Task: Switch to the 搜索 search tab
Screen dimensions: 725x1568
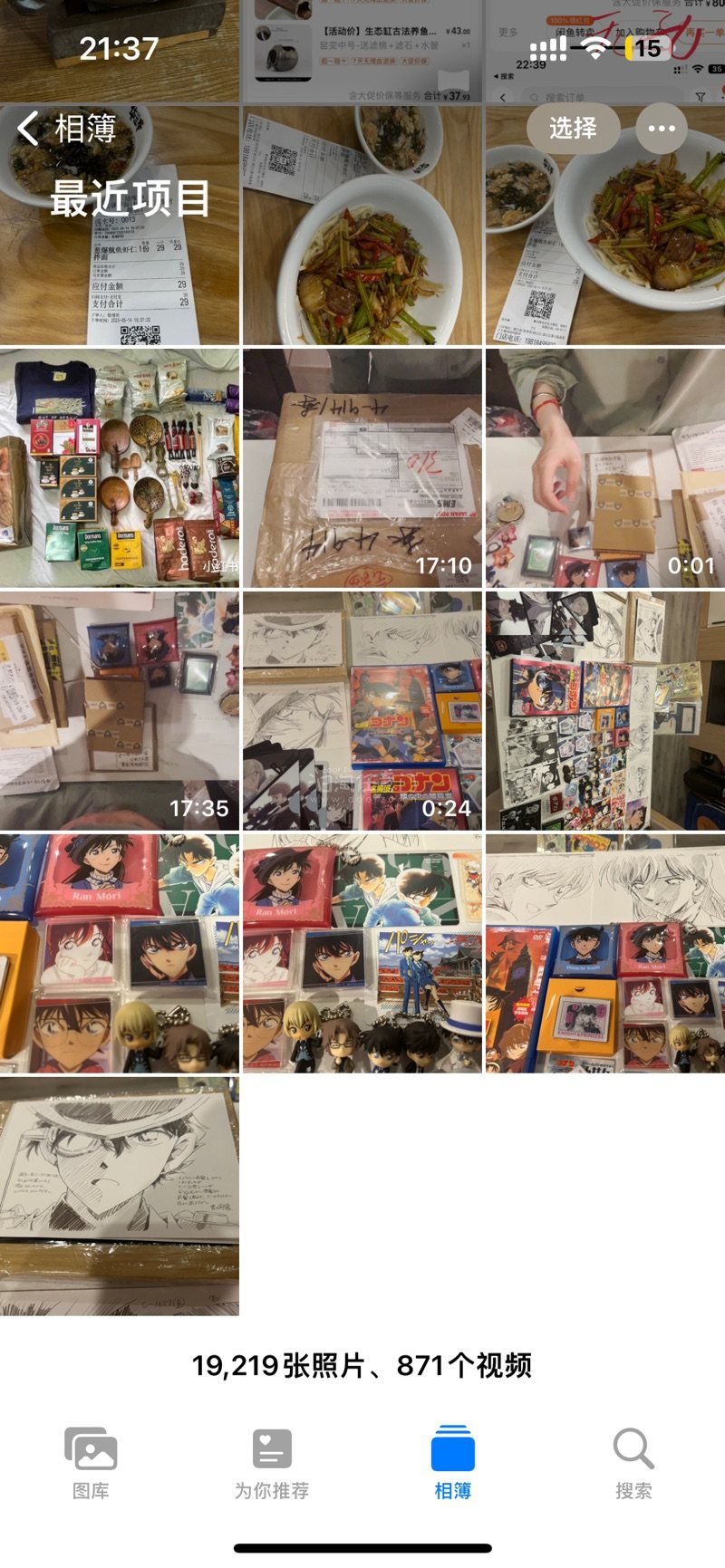Action: click(633, 1461)
